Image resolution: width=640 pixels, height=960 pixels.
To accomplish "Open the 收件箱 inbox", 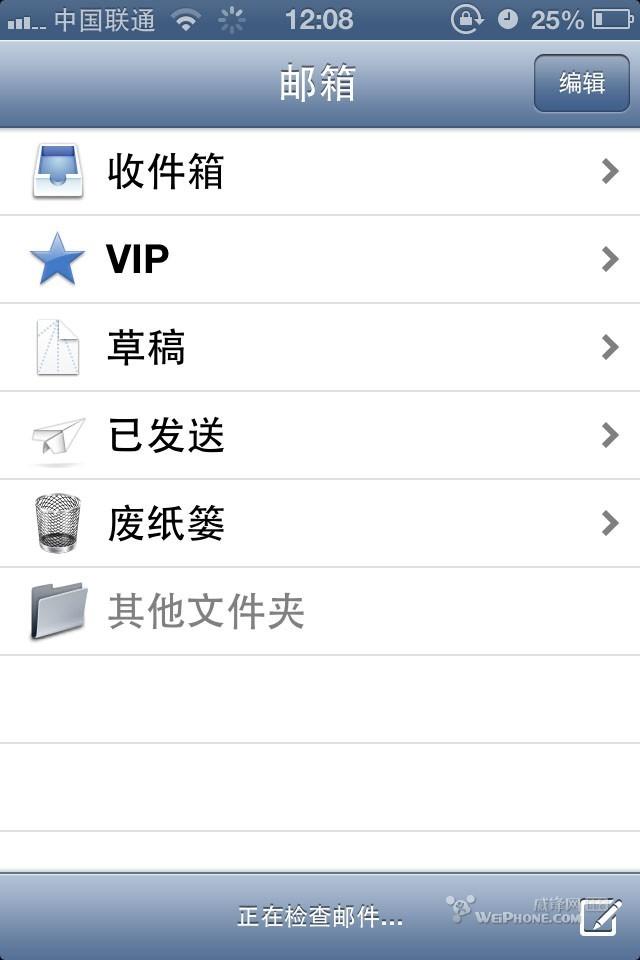I will (320, 172).
